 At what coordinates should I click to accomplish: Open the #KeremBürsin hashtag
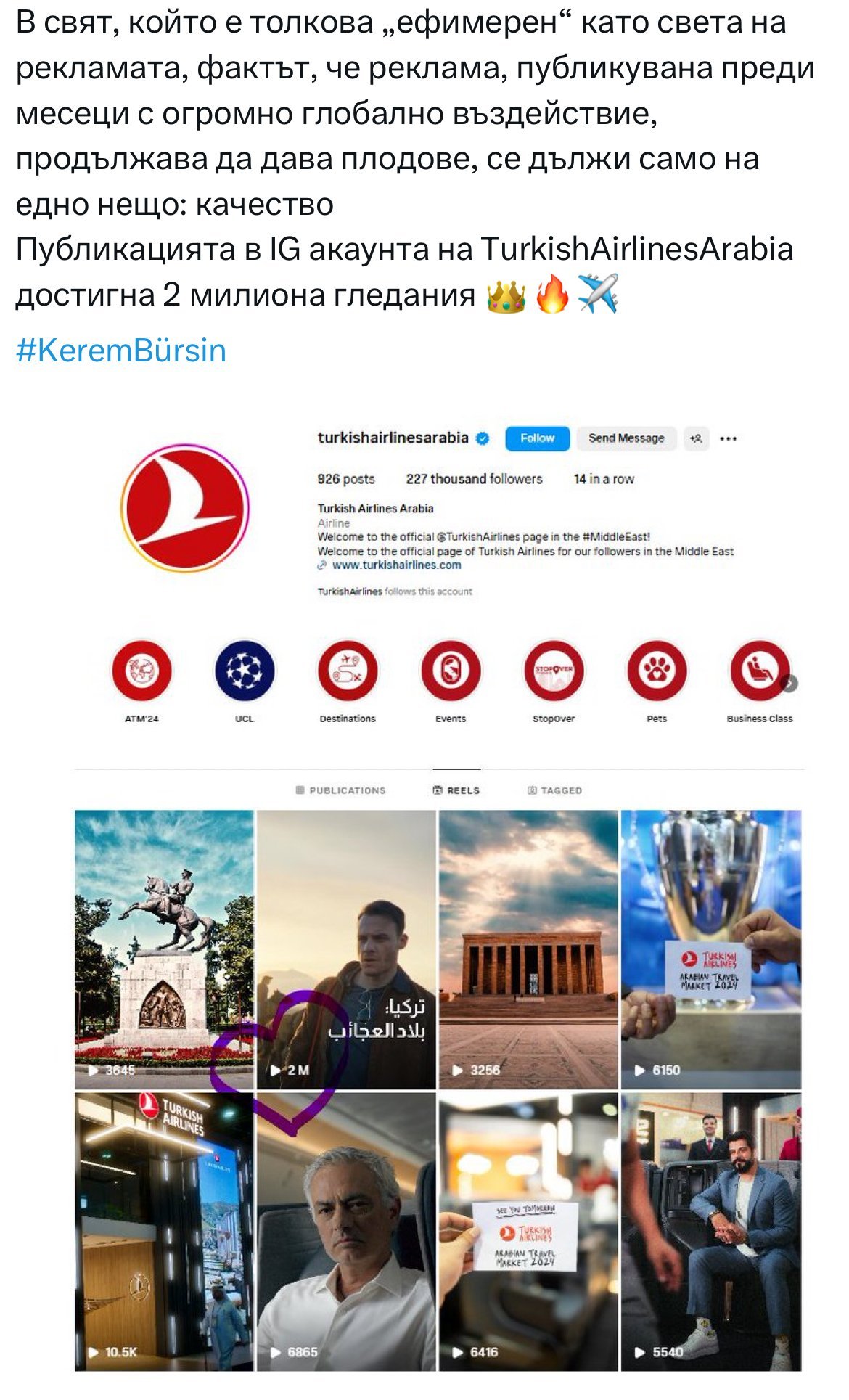click(x=121, y=351)
